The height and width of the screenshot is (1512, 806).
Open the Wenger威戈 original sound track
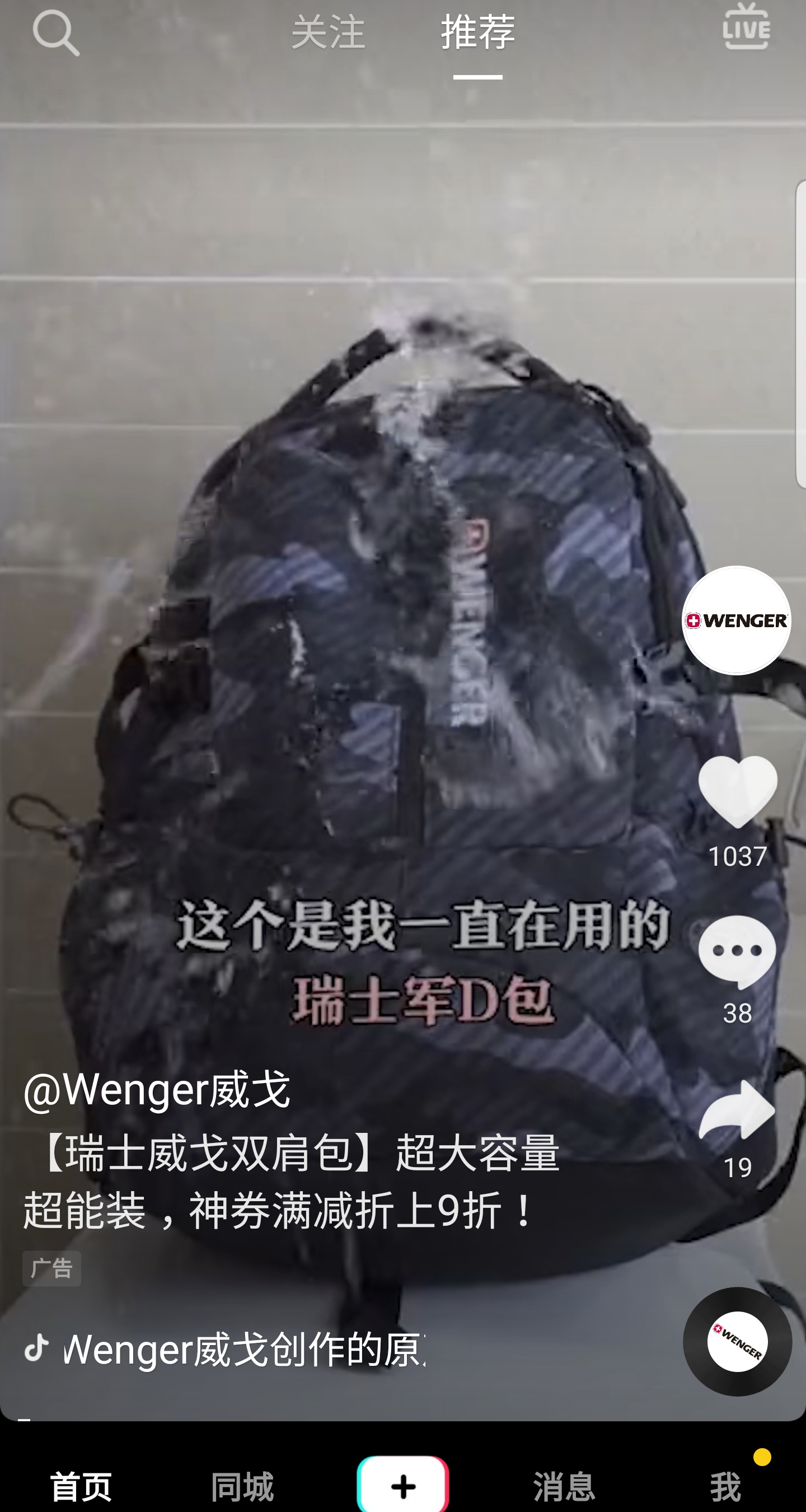click(x=243, y=1349)
